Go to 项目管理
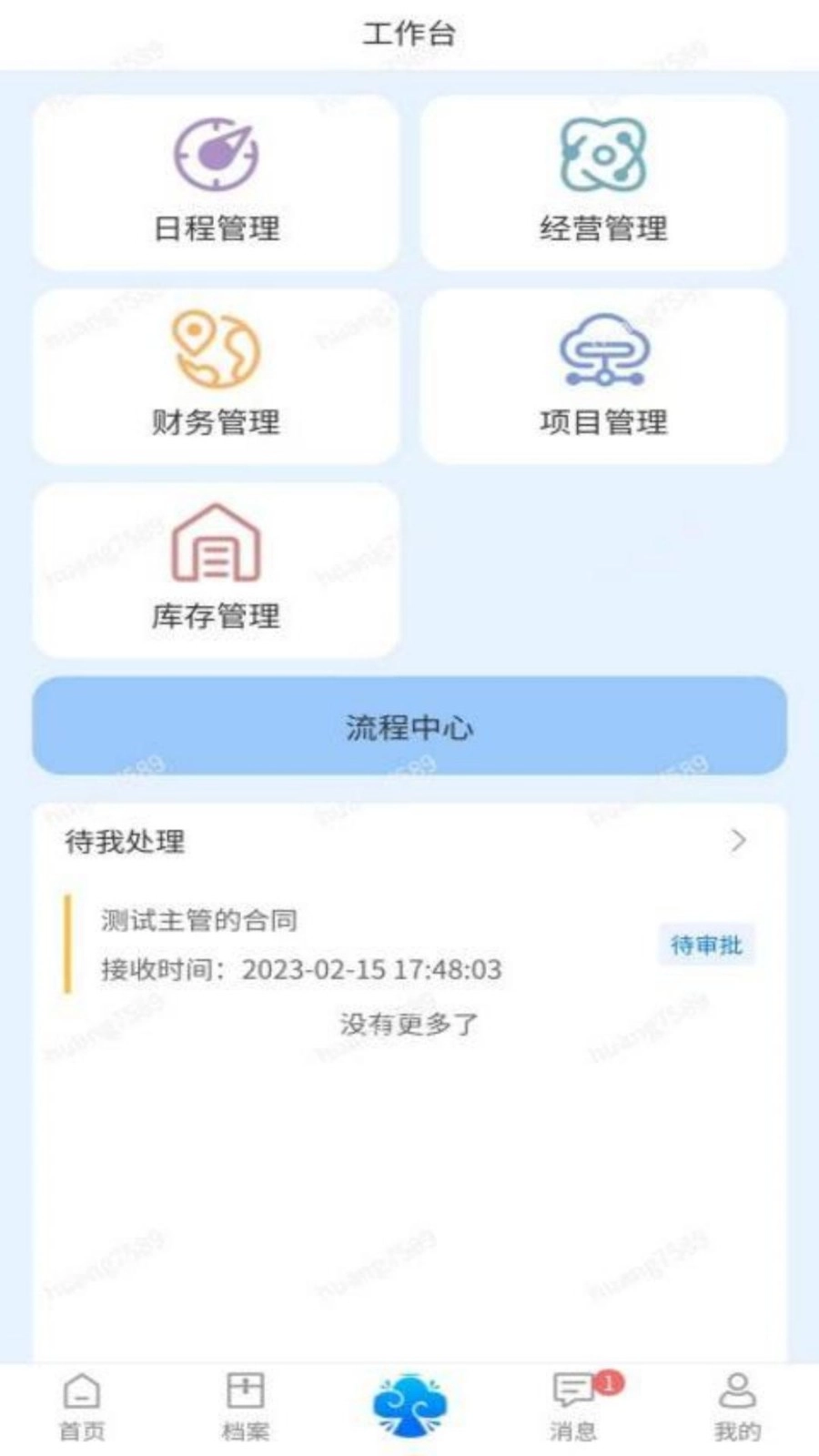The height and width of the screenshot is (1456, 819). coord(602,376)
